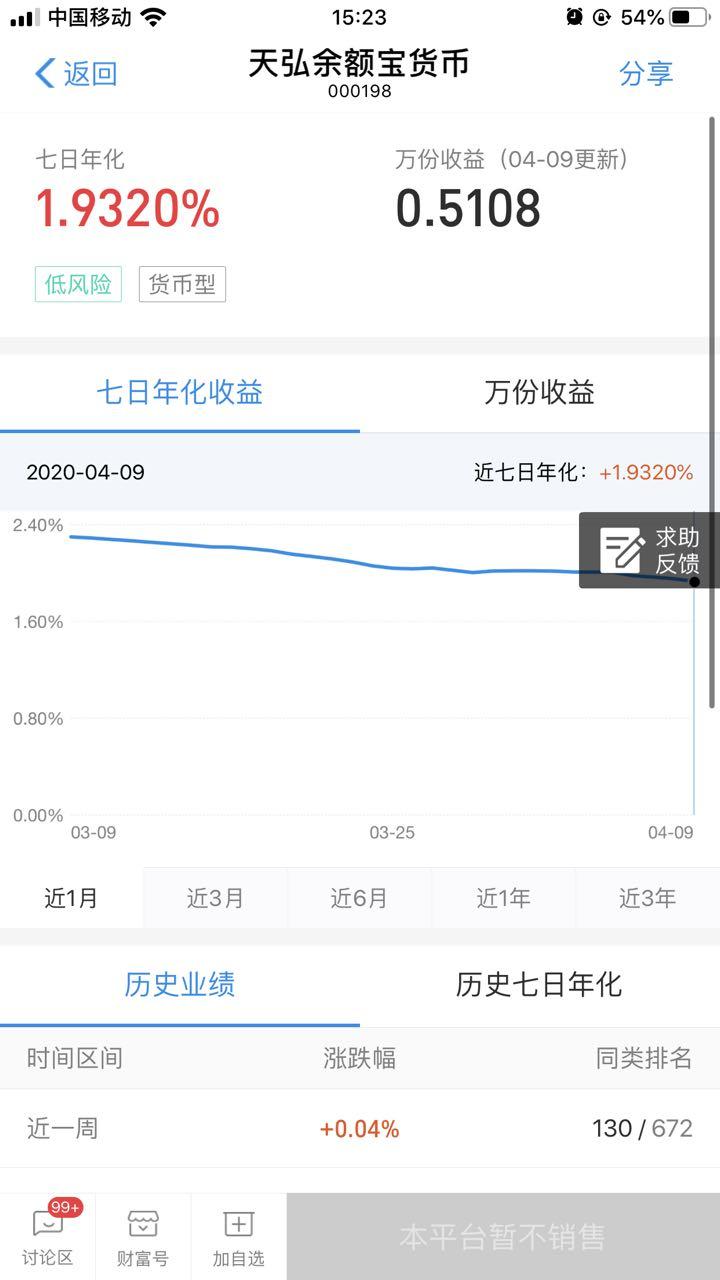Select 七日年化收益 chart tab
Screen dimensions: 720x1280
180,393
